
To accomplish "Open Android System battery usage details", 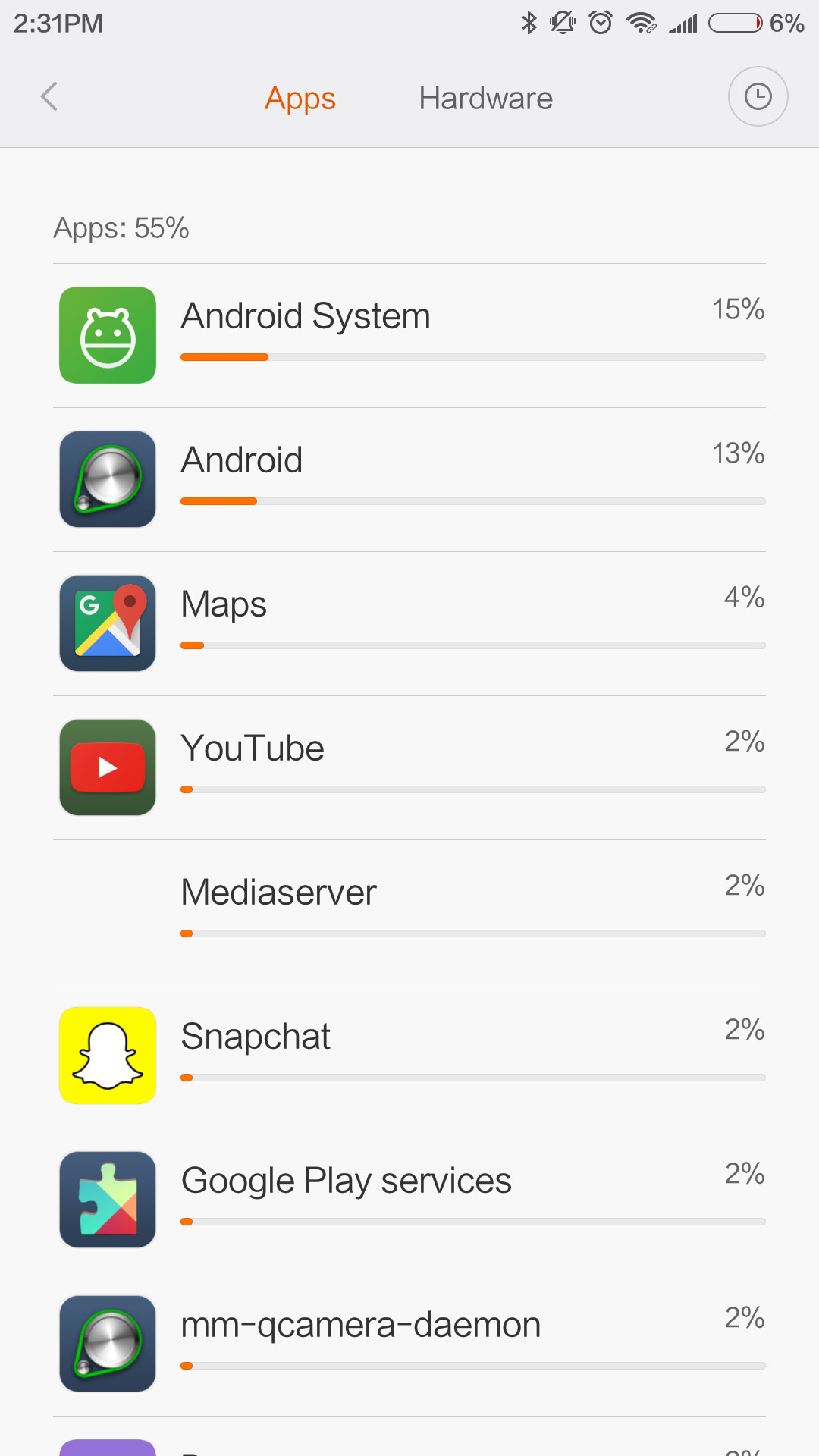I will coord(409,335).
